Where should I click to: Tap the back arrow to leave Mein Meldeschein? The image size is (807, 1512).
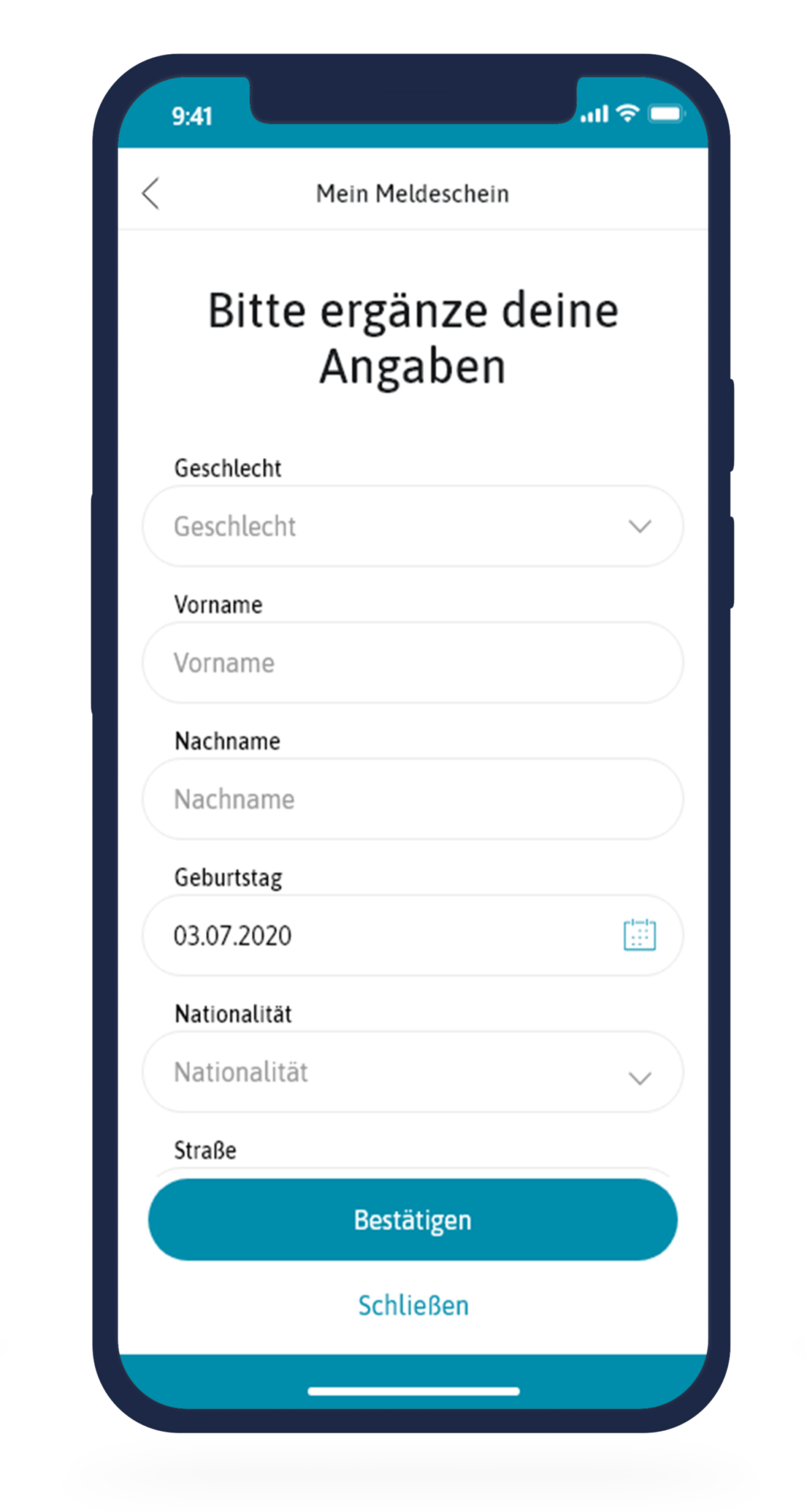(151, 194)
